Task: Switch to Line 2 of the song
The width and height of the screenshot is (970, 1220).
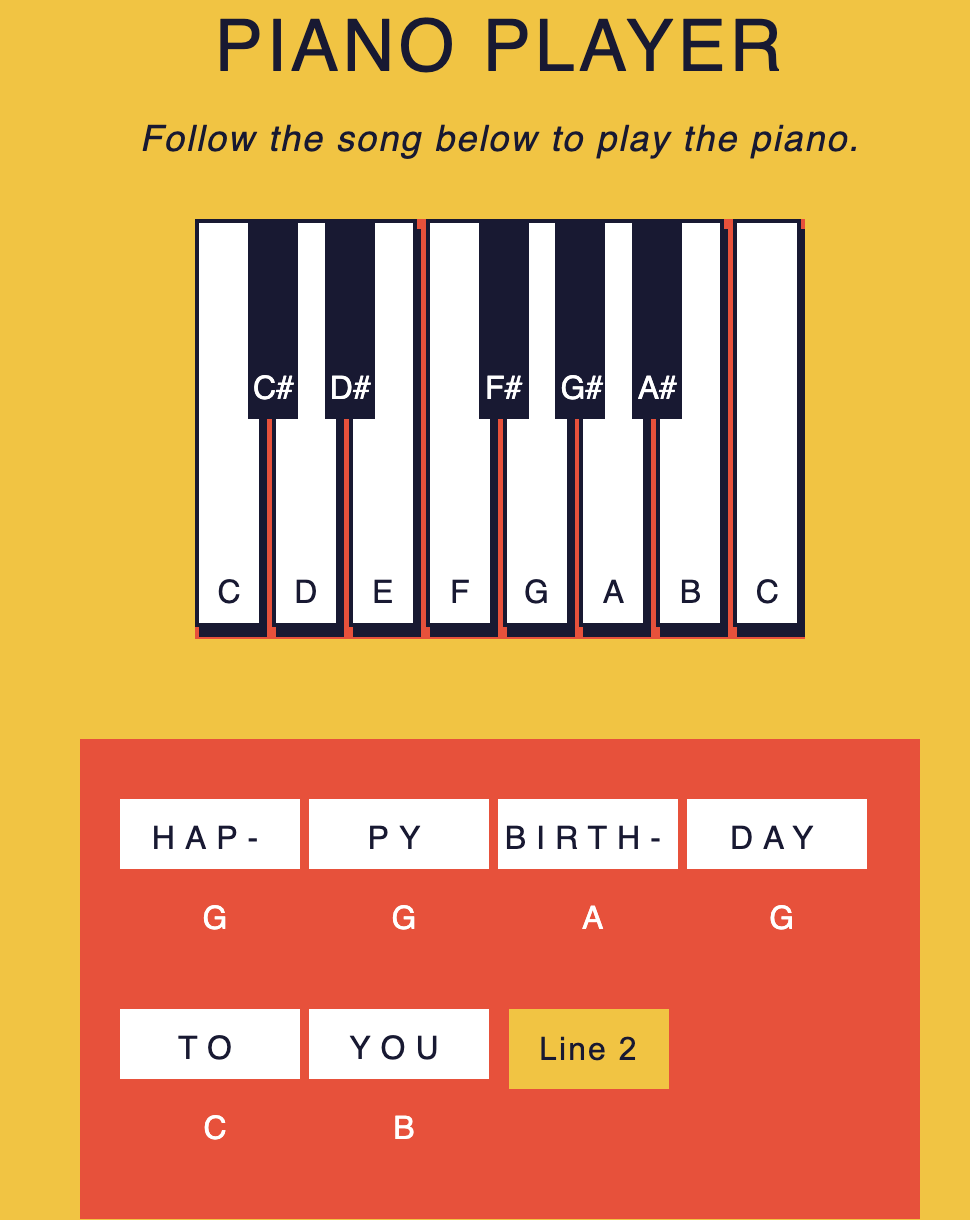Action: [588, 1048]
